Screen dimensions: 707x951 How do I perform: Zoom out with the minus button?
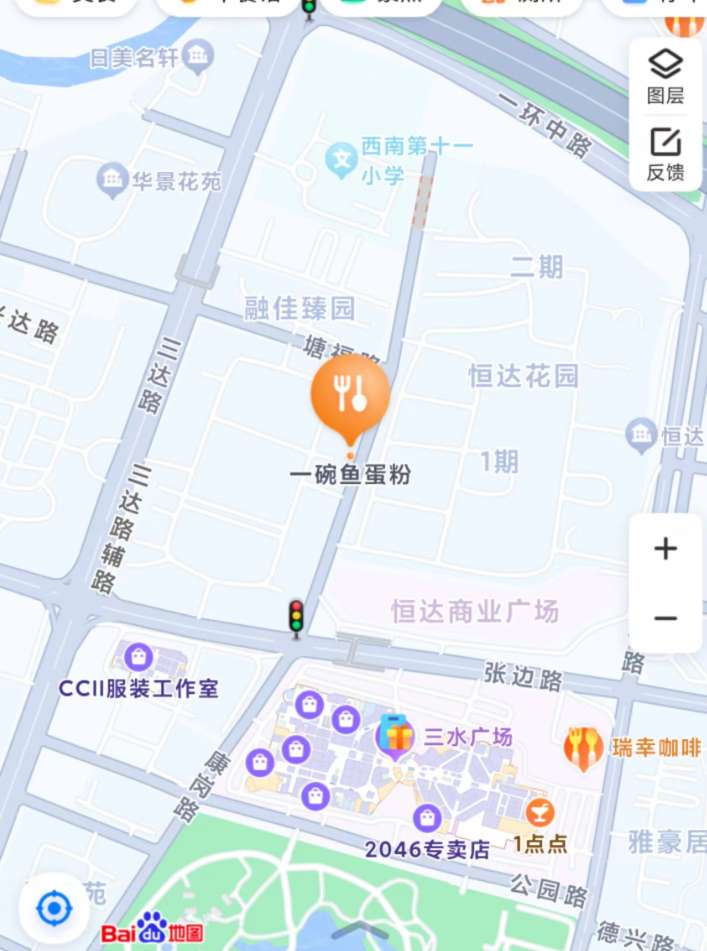665,618
